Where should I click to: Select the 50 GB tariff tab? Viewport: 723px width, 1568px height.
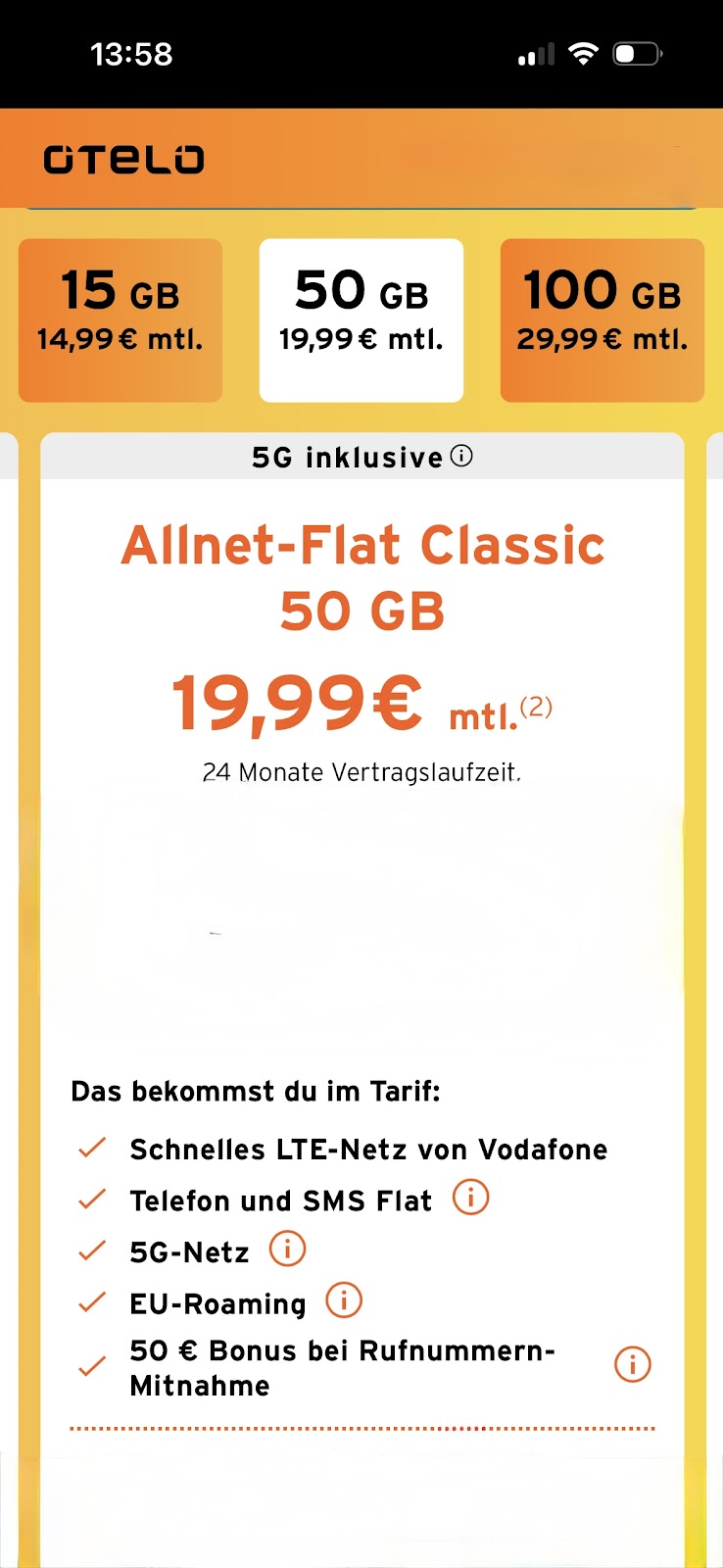tap(361, 319)
